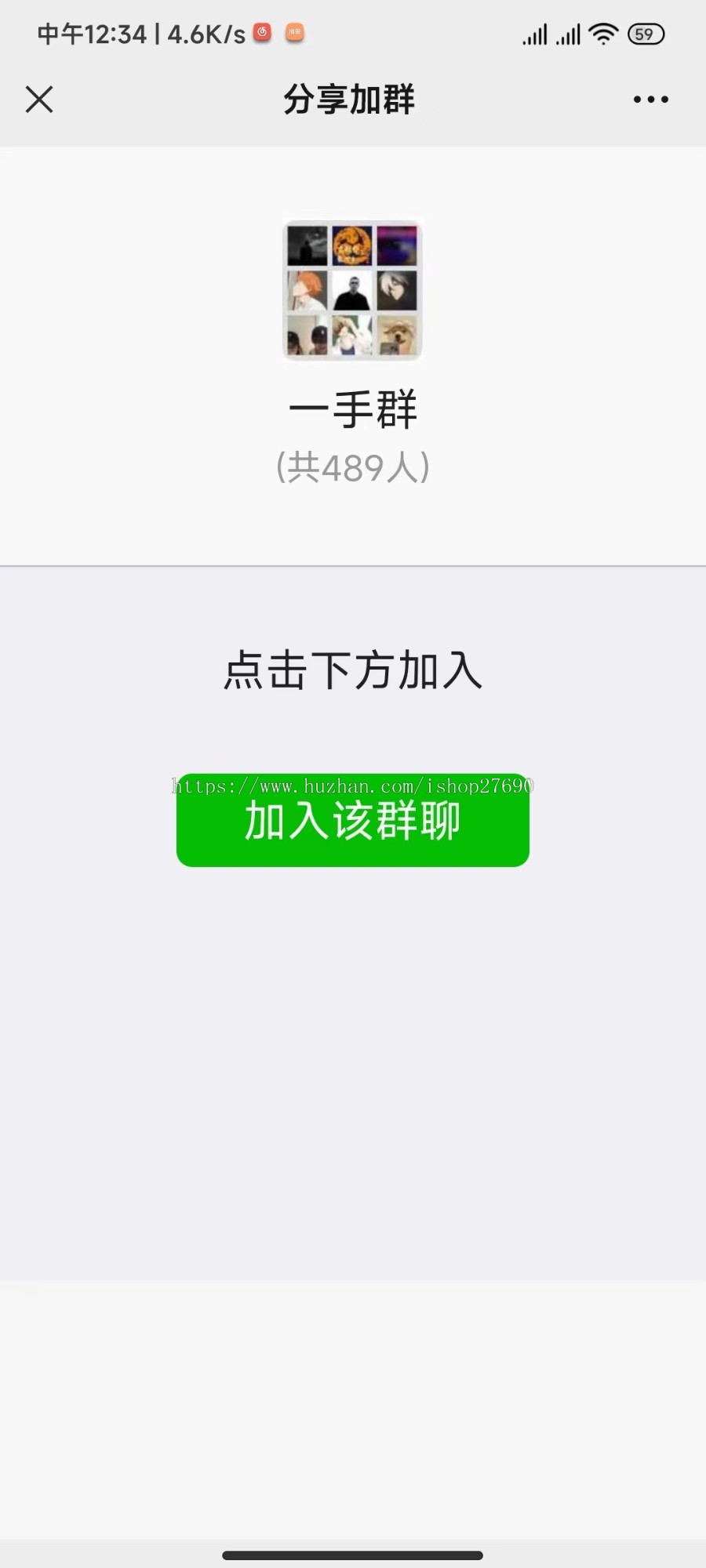Screen dimensions: 706x1568
Task: Tap the center avatar in group photo grid
Action: pyautogui.click(x=352, y=290)
